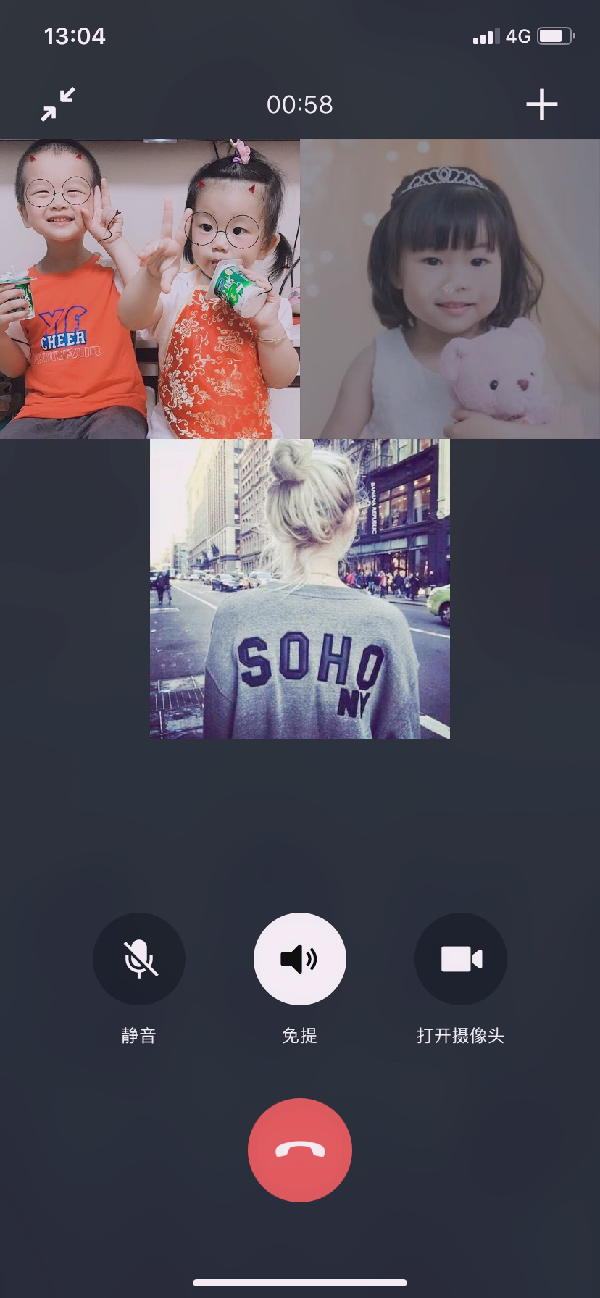Mute the microphone (静音)
This screenshot has height=1298, width=600.
(x=139, y=959)
